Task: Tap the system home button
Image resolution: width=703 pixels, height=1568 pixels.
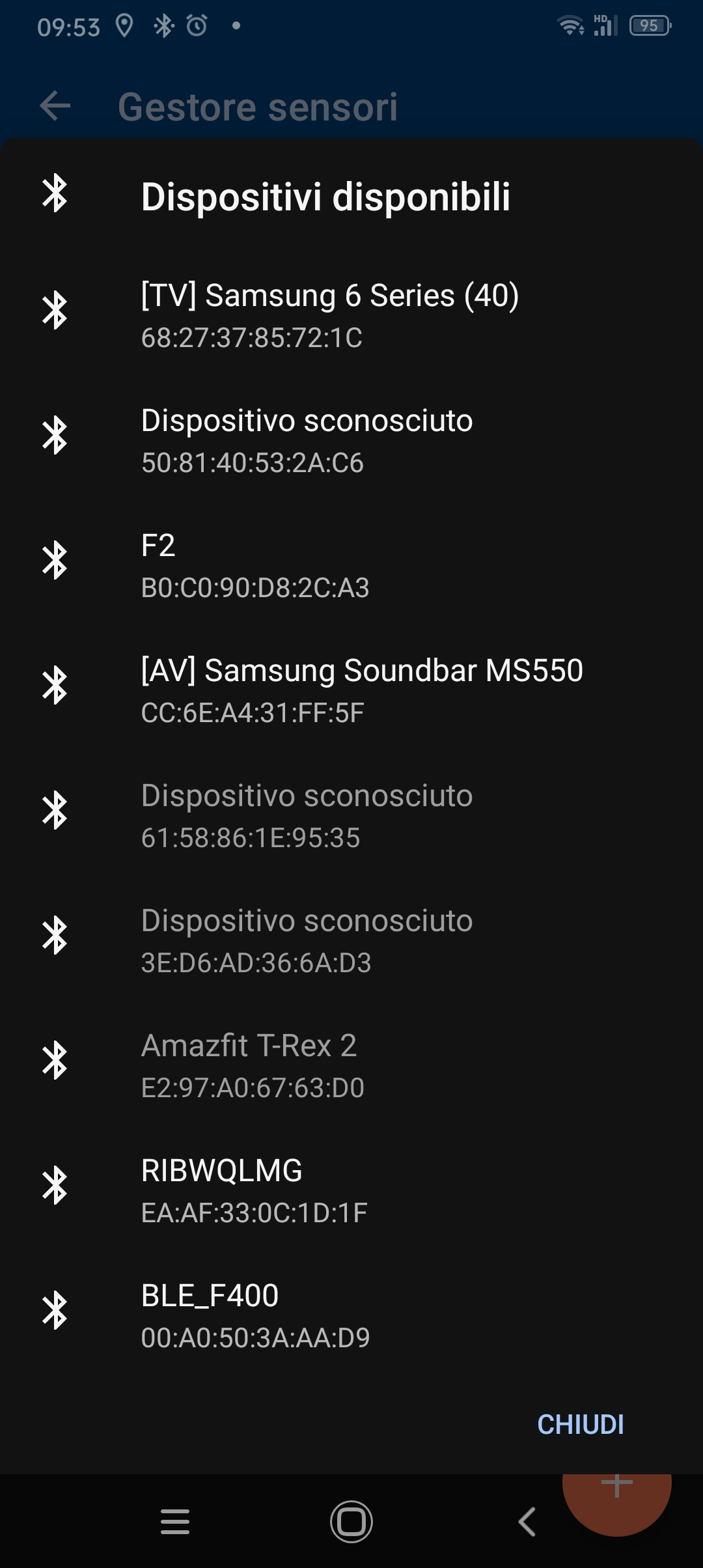Action: tap(351, 1522)
